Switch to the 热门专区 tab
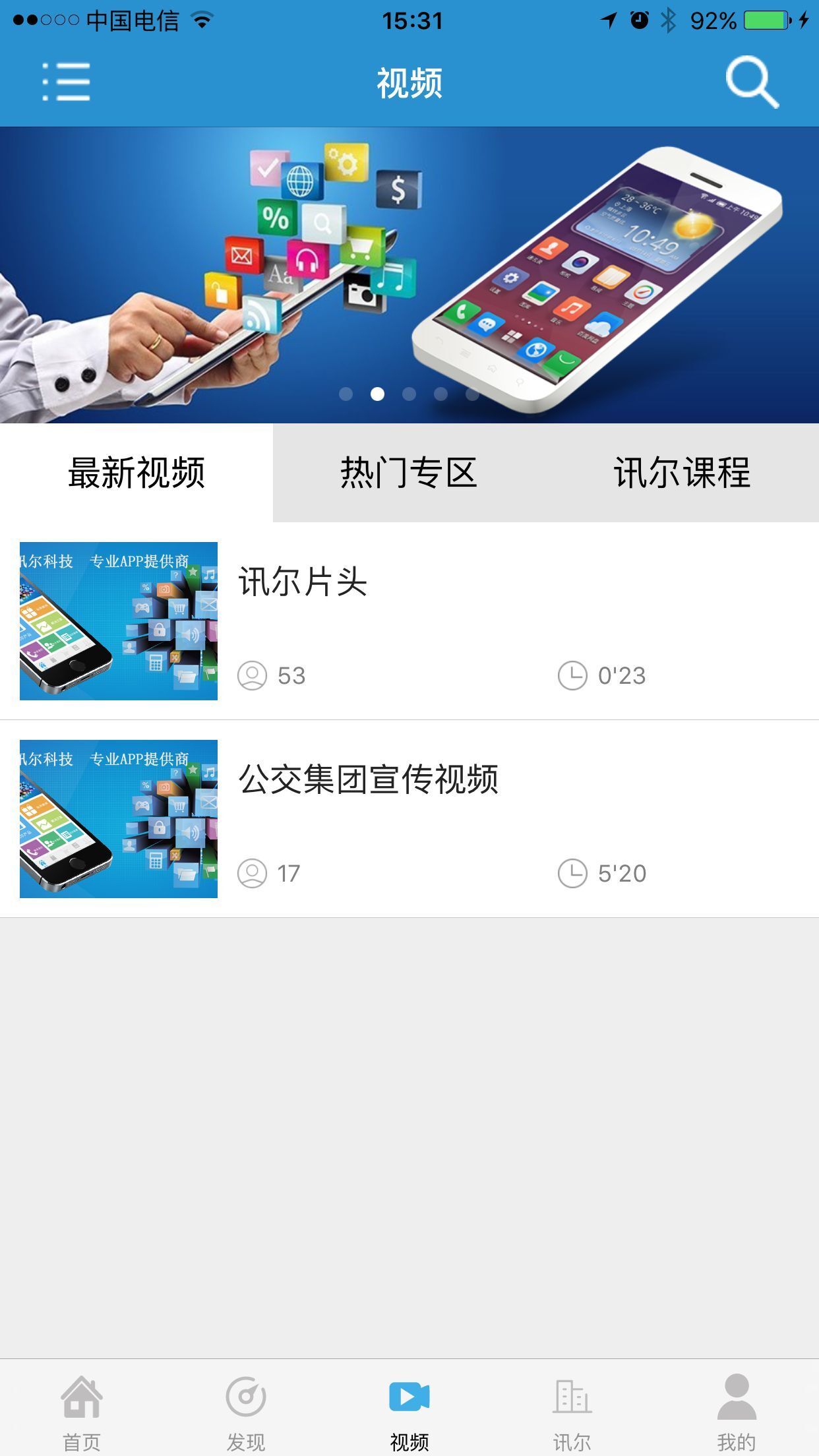819x1456 pixels. (409, 473)
